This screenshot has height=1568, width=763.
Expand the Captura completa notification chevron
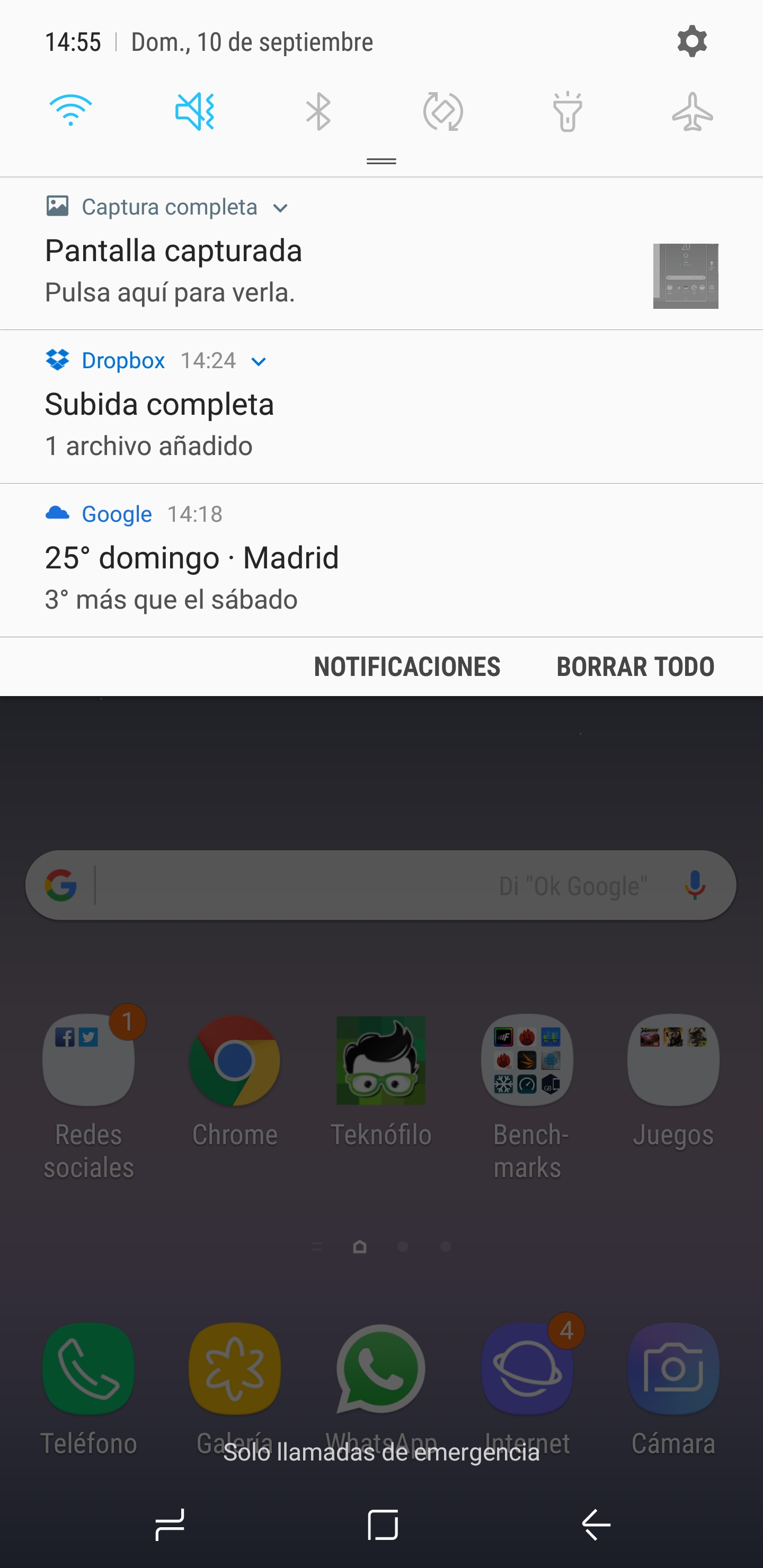[280, 208]
